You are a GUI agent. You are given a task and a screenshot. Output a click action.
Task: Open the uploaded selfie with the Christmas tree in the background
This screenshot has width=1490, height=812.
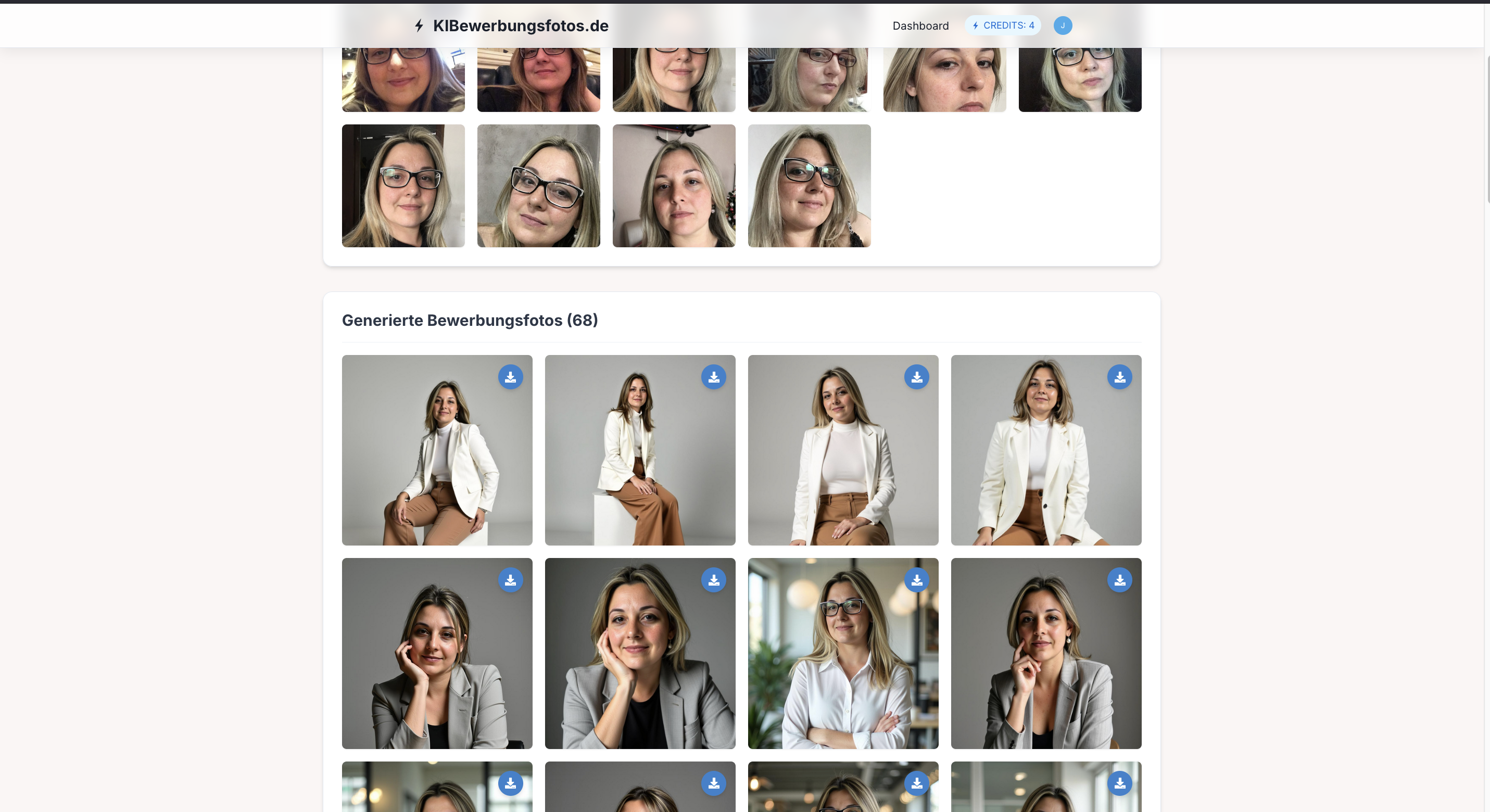(673, 186)
